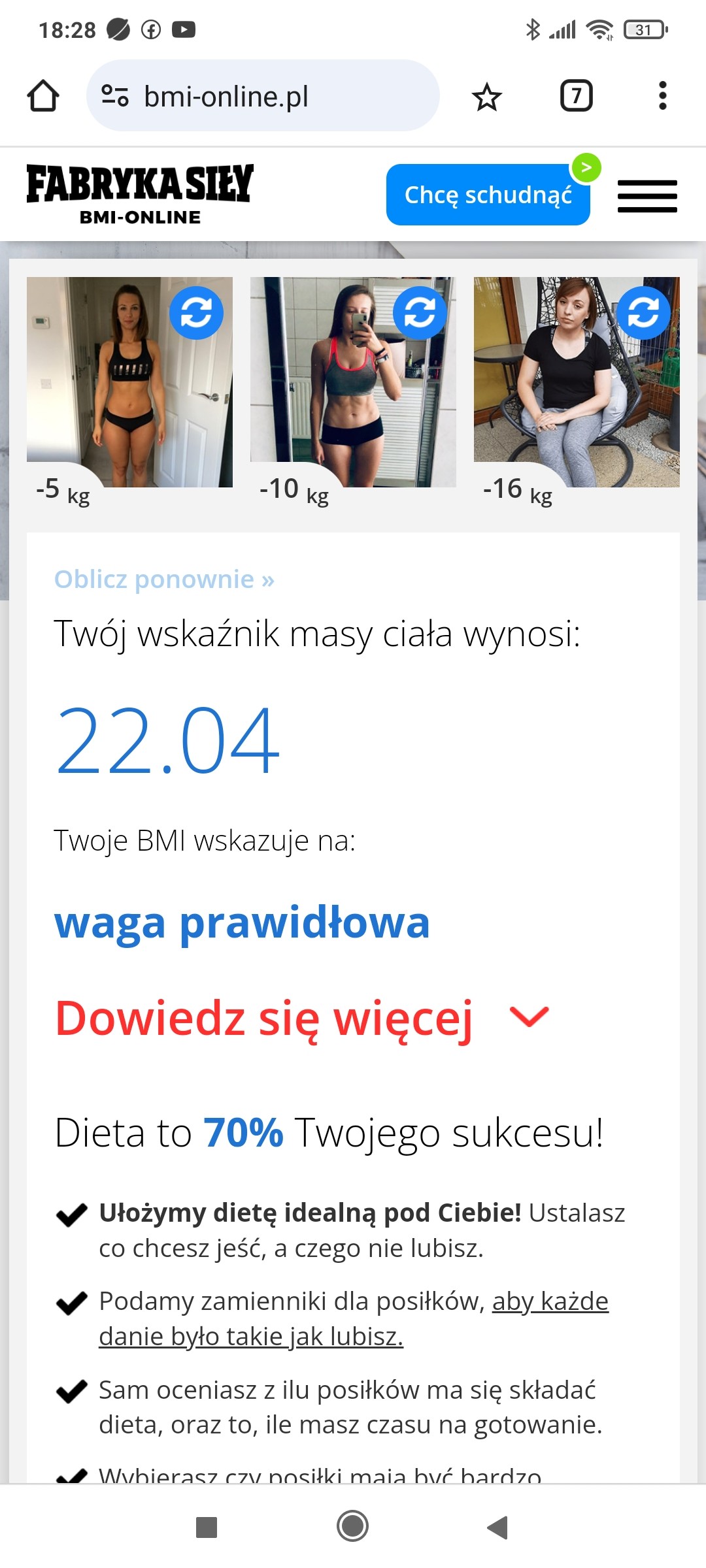Open the tab switcher showing 7 tabs

pyautogui.click(x=576, y=96)
